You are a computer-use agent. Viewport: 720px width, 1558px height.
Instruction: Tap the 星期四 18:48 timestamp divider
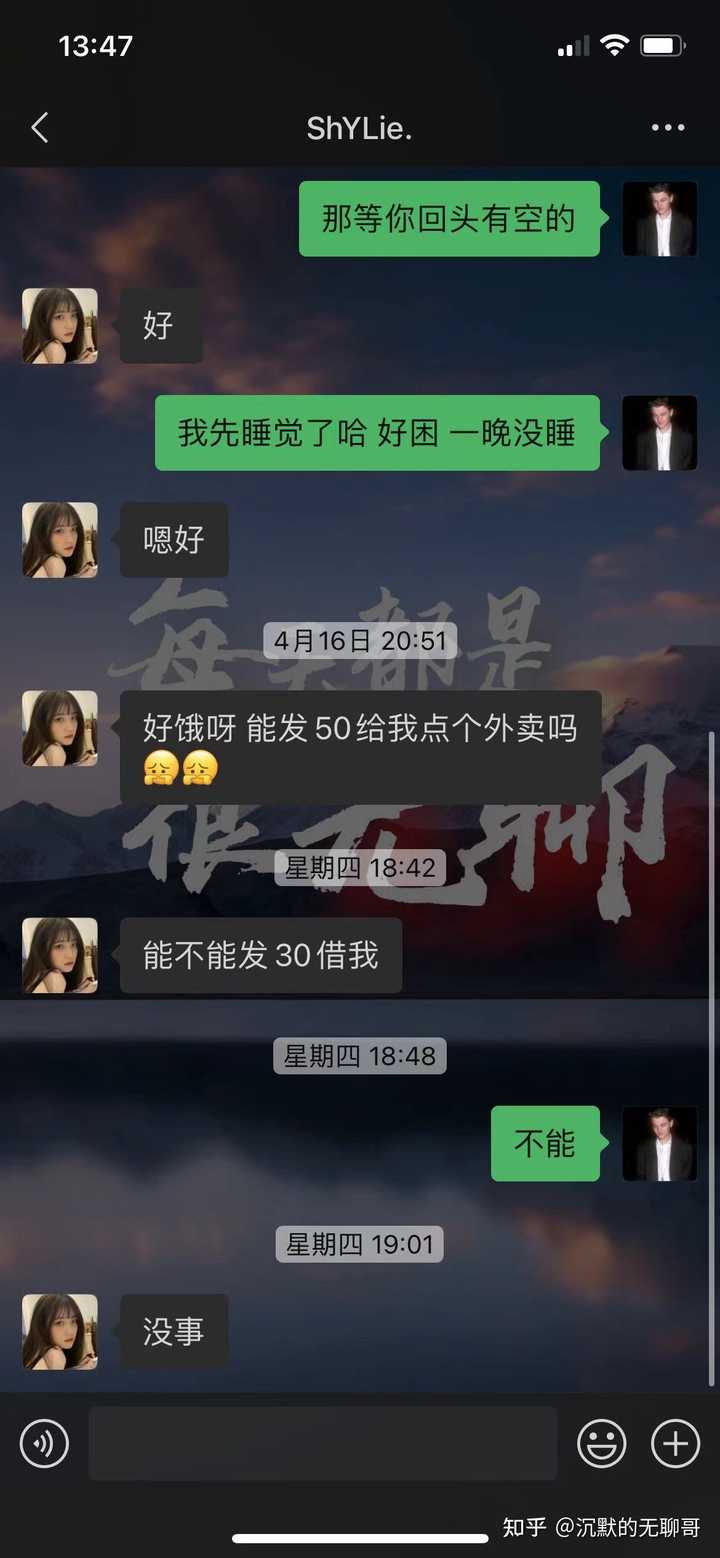pos(359,1055)
